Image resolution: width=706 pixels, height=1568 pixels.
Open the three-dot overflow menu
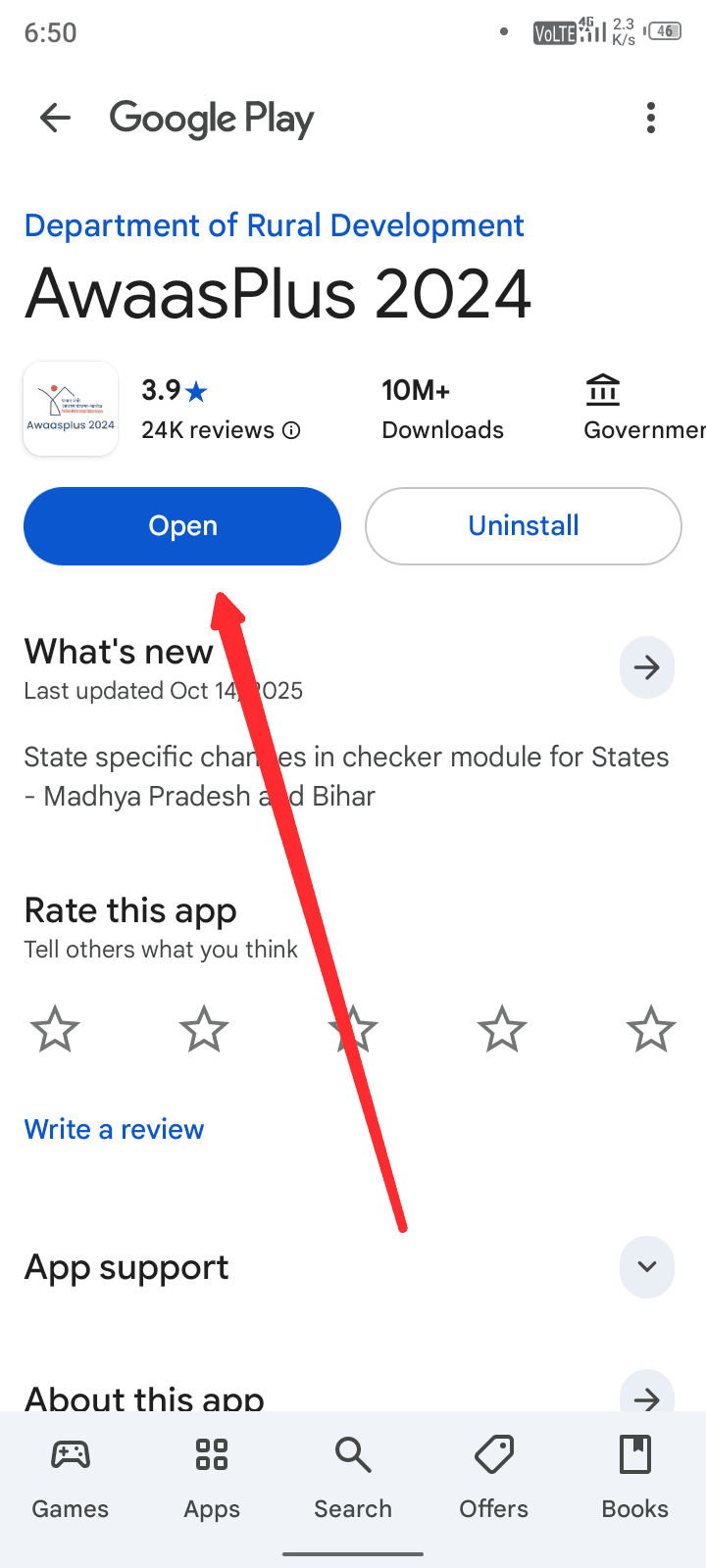coord(650,119)
